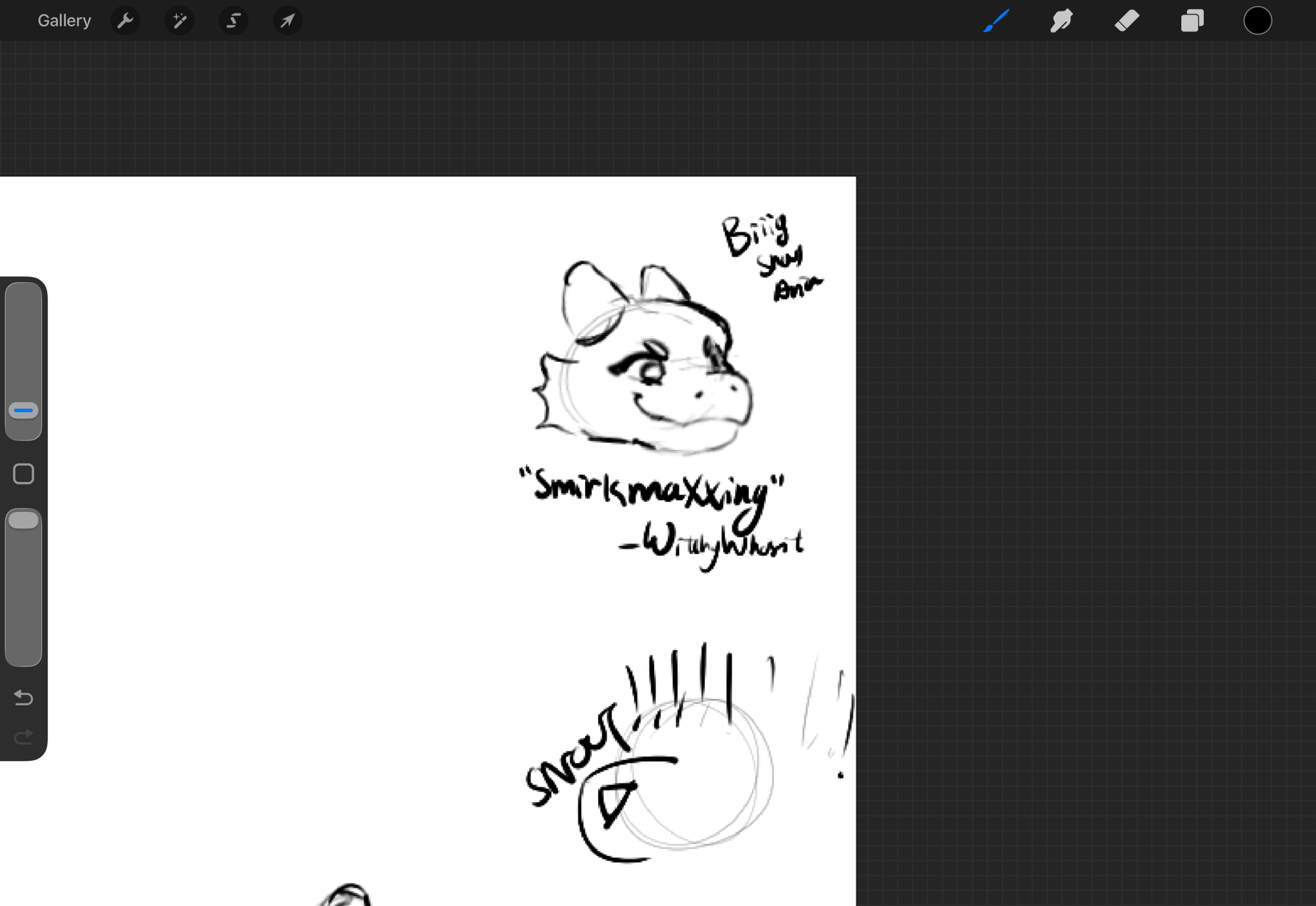The image size is (1316, 906).
Task: Activate the Transform arrow tool
Action: click(288, 20)
